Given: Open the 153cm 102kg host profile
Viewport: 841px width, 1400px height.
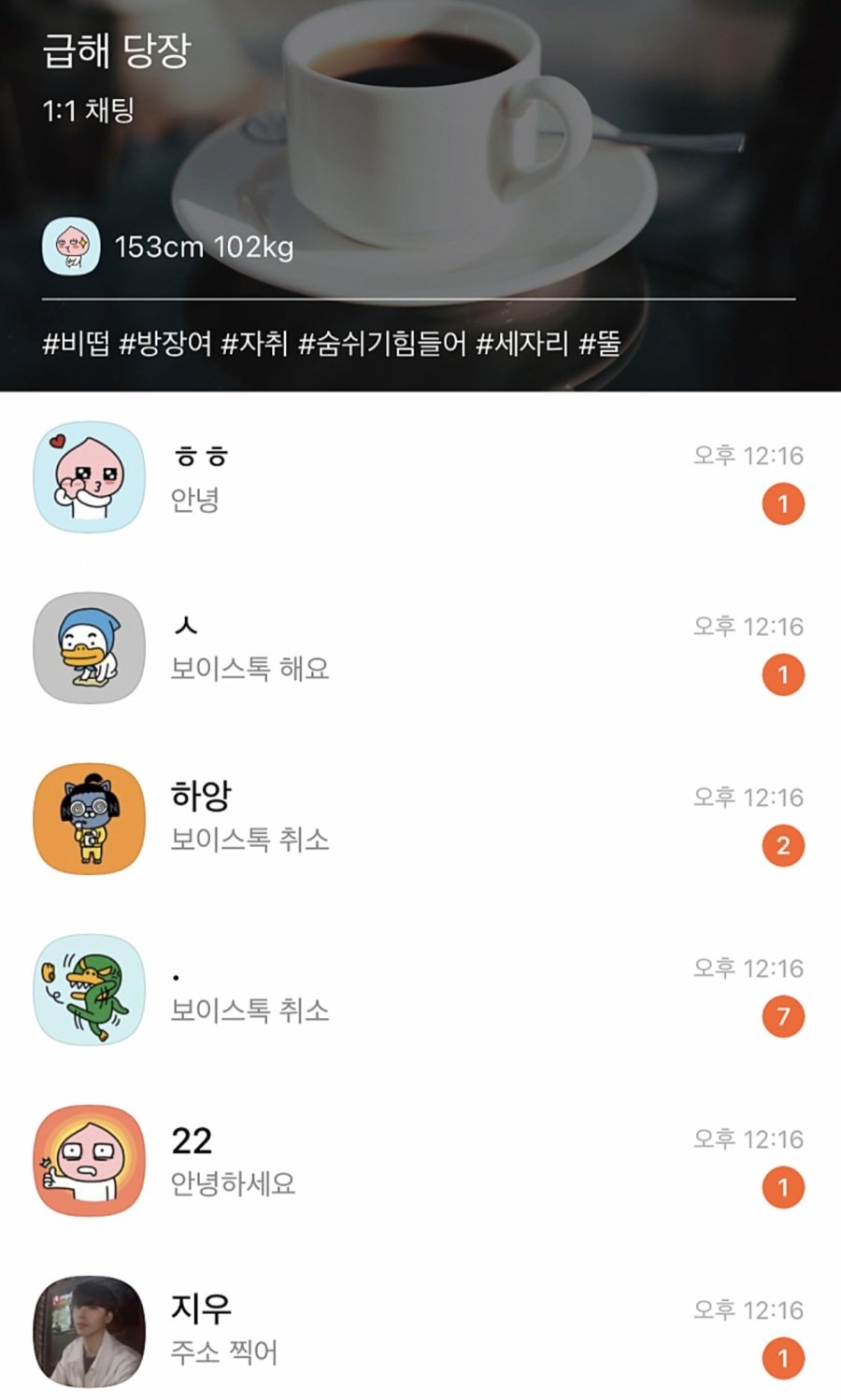Looking at the screenshot, I should coord(168,247).
